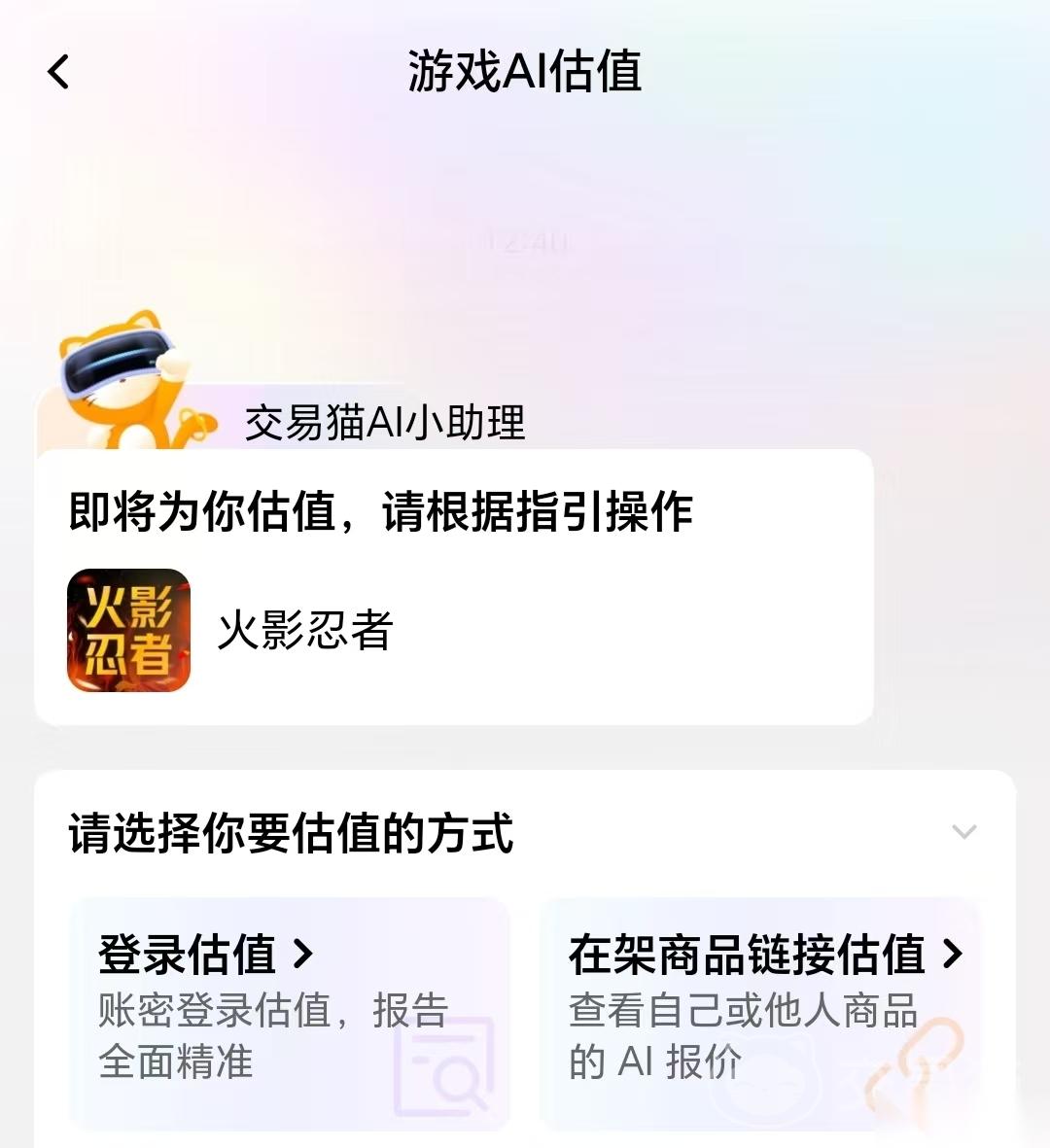The height and width of the screenshot is (1148, 1050).
Task: Go back from the 游戏AI估值 page
Action: tap(59, 72)
